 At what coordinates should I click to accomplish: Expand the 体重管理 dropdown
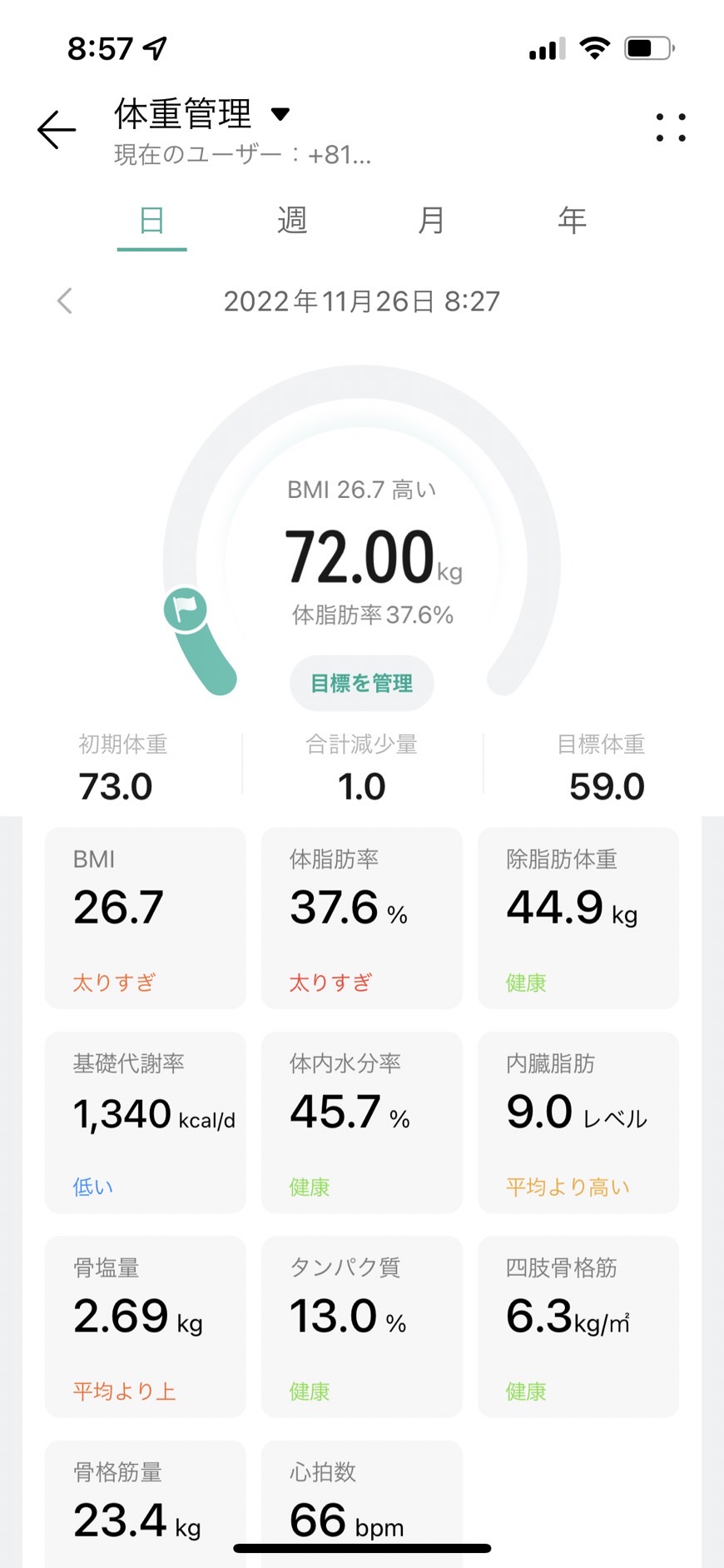tap(280, 114)
